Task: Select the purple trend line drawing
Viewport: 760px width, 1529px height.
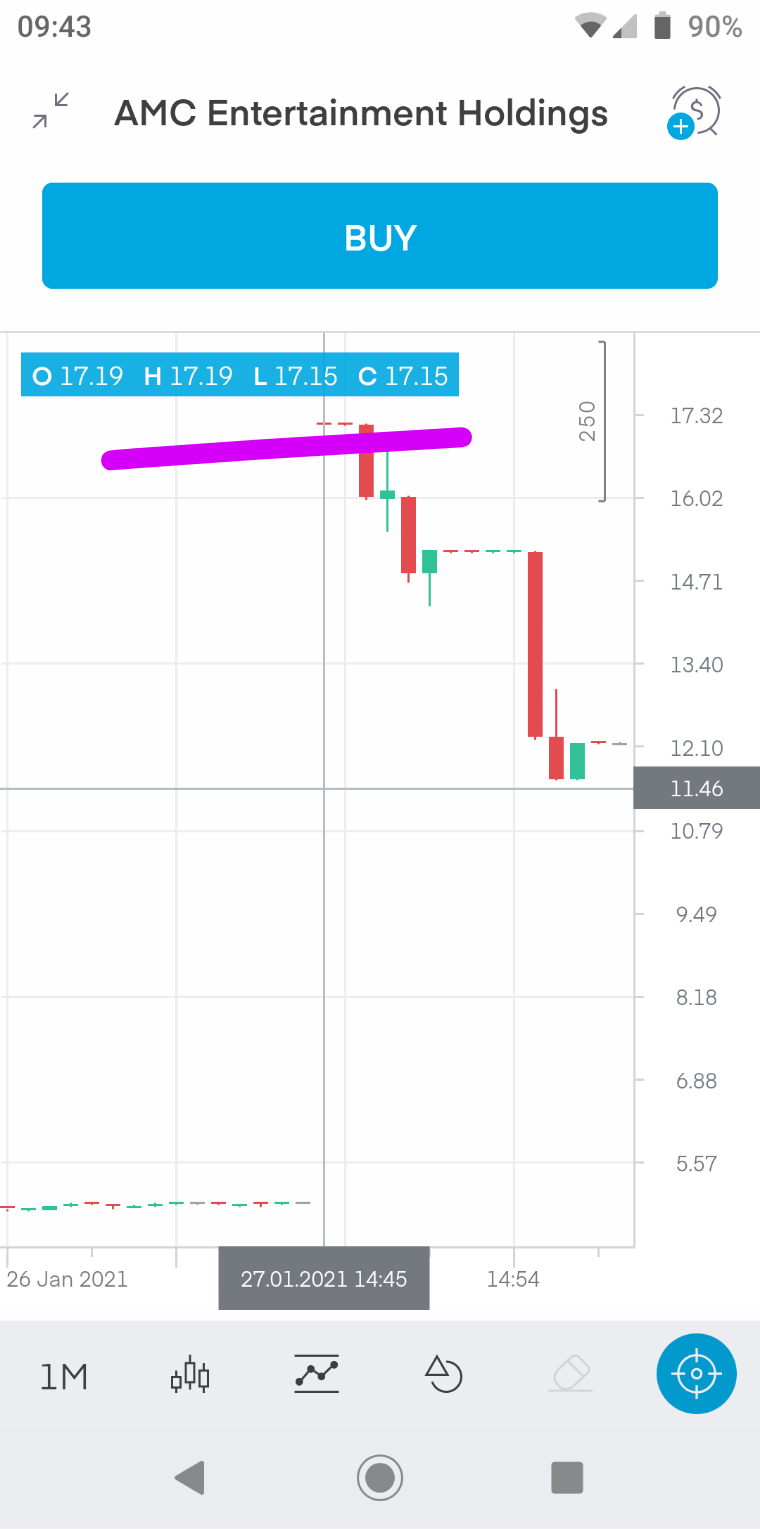Action: click(288, 448)
